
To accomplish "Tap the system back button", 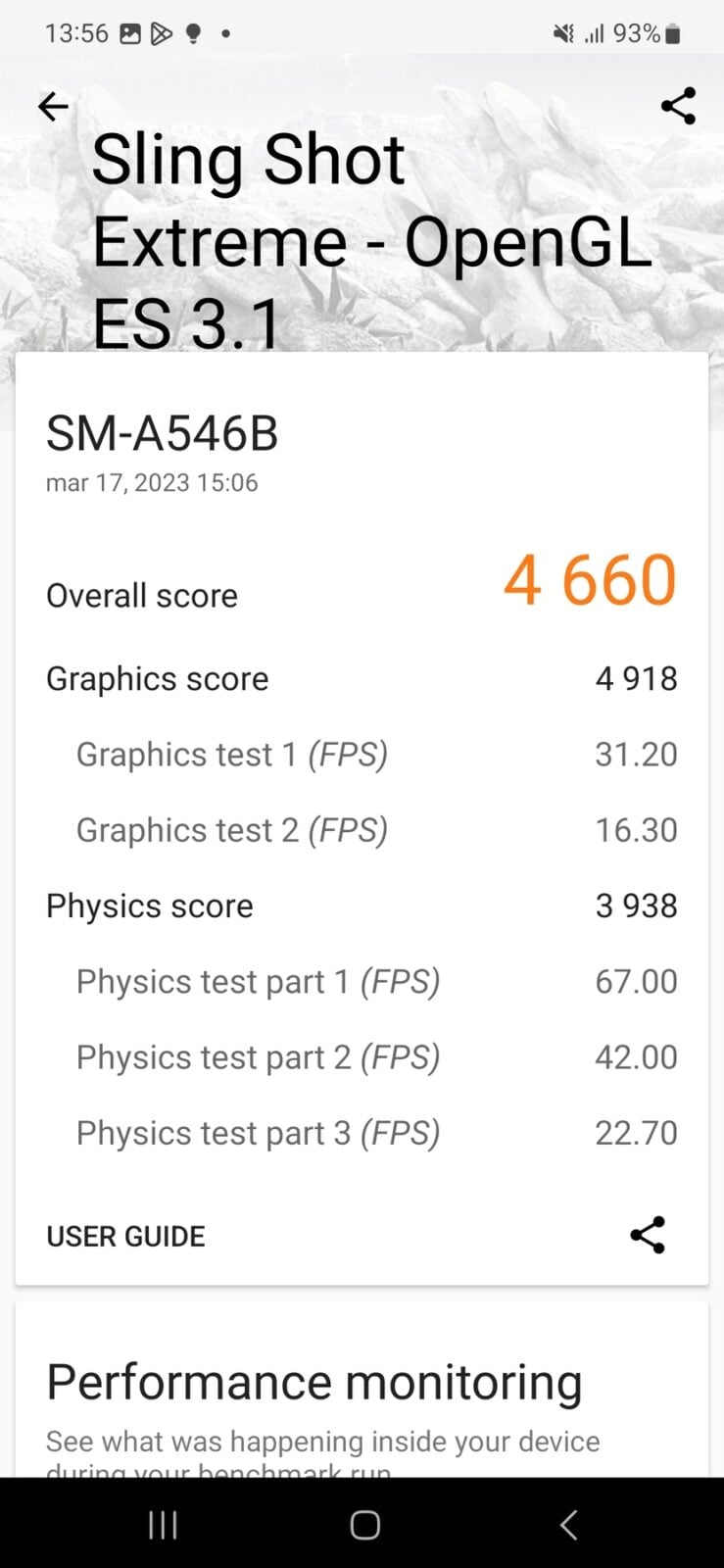I will click(568, 1524).
